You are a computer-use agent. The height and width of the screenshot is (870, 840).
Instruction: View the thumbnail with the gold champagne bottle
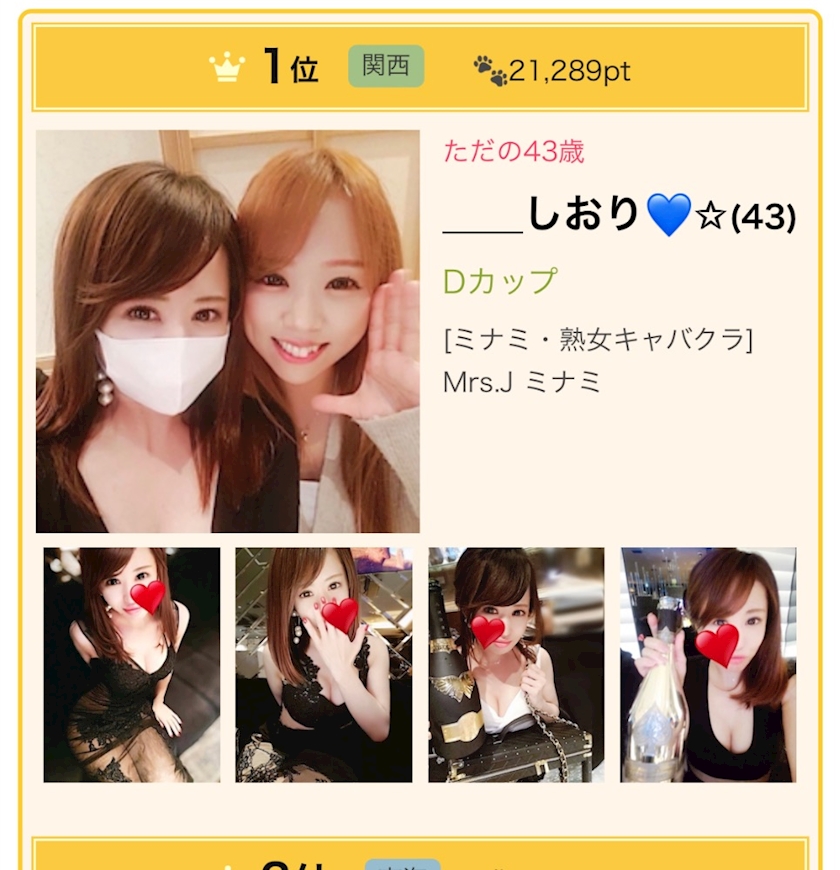pos(708,665)
